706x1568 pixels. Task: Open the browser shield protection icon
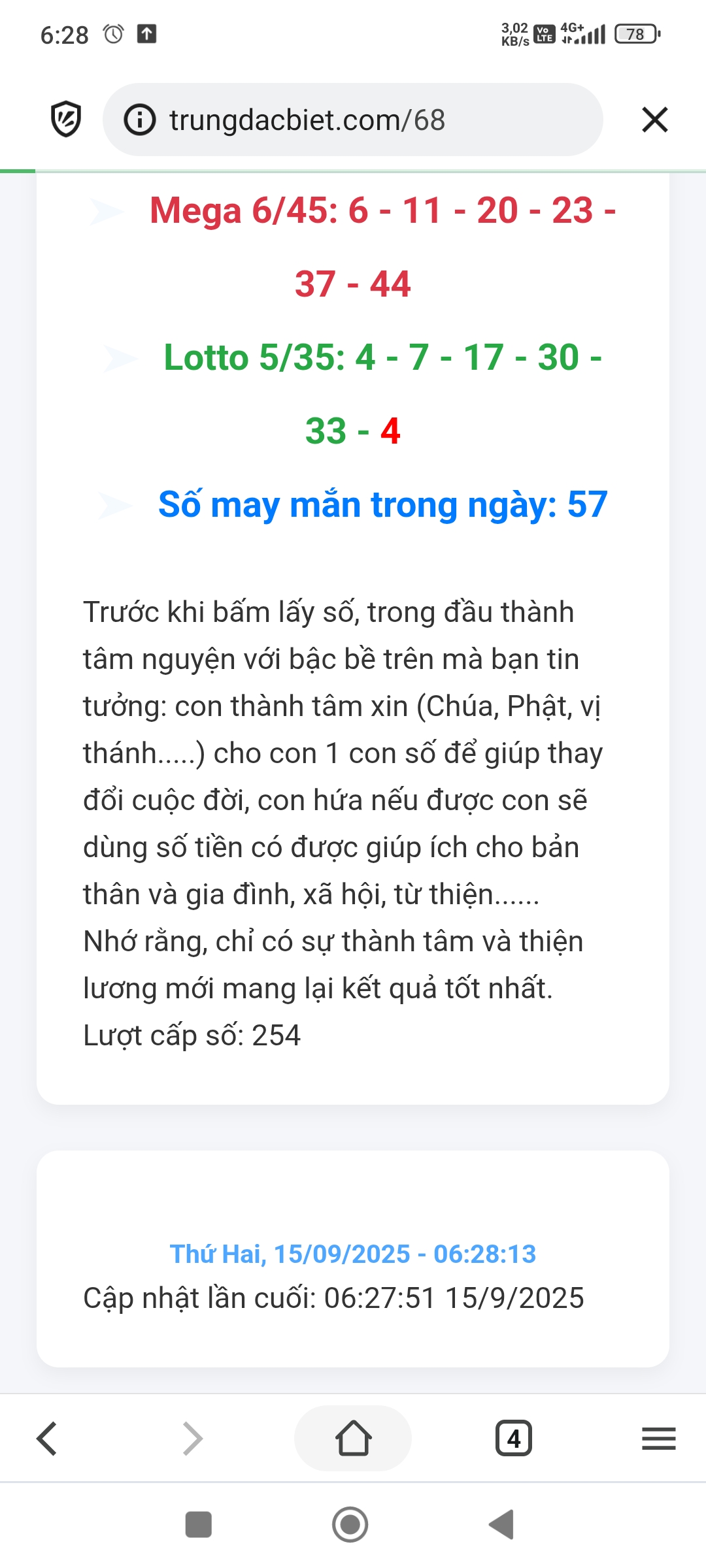point(66,120)
